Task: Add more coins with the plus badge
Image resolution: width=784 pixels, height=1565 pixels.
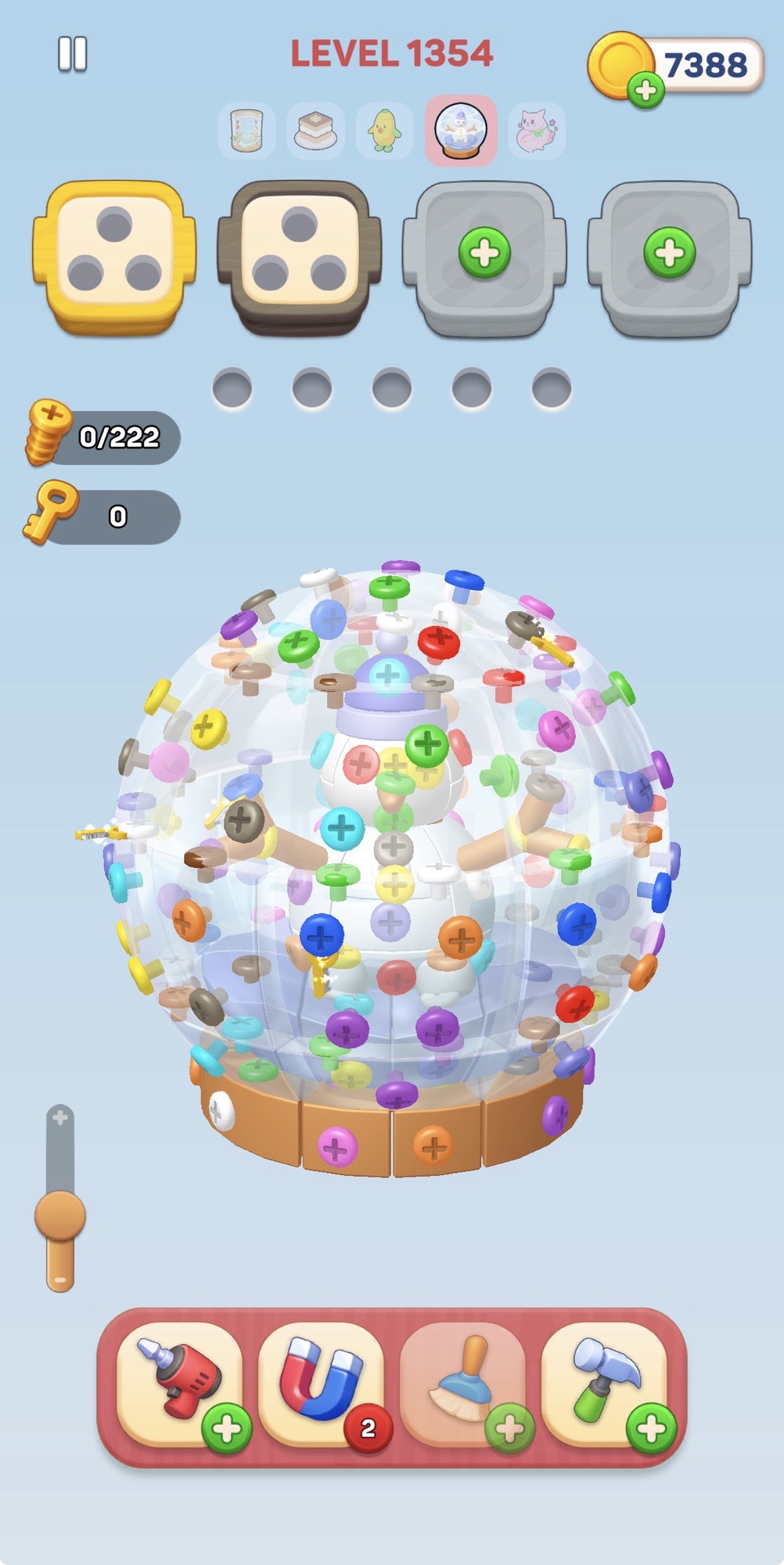Action: [x=646, y=91]
